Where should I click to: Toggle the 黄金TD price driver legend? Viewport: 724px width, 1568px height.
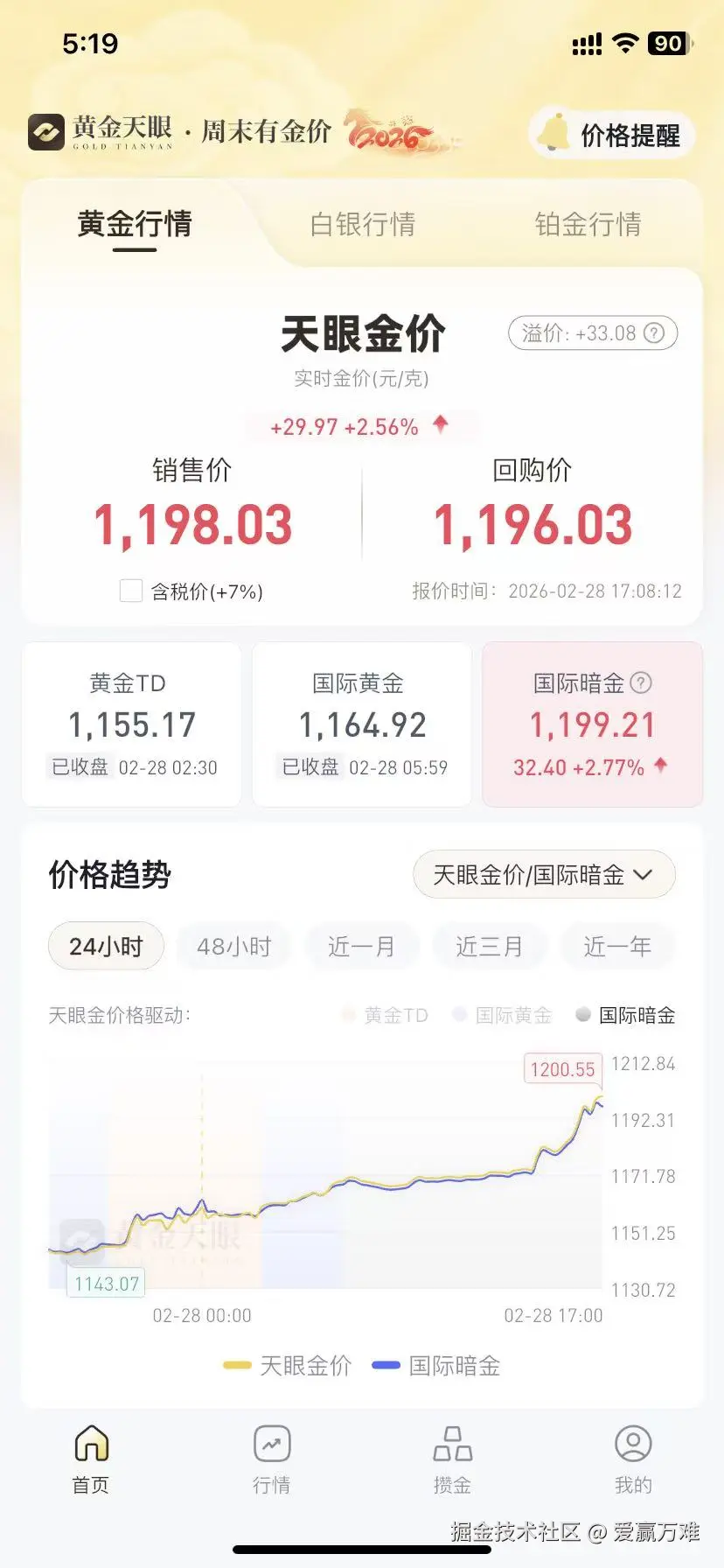393,1015
